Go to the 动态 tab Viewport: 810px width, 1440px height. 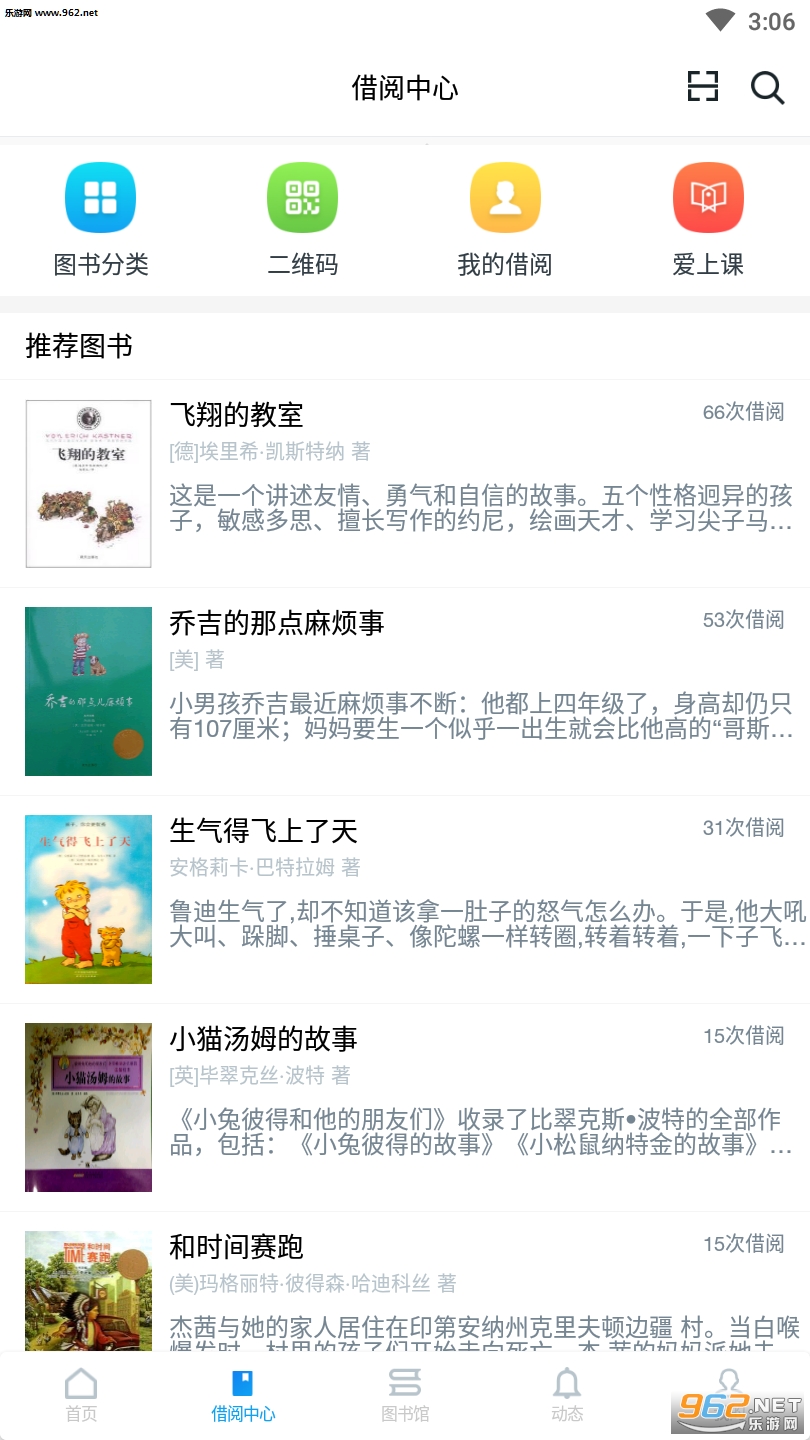pyautogui.click(x=567, y=1395)
